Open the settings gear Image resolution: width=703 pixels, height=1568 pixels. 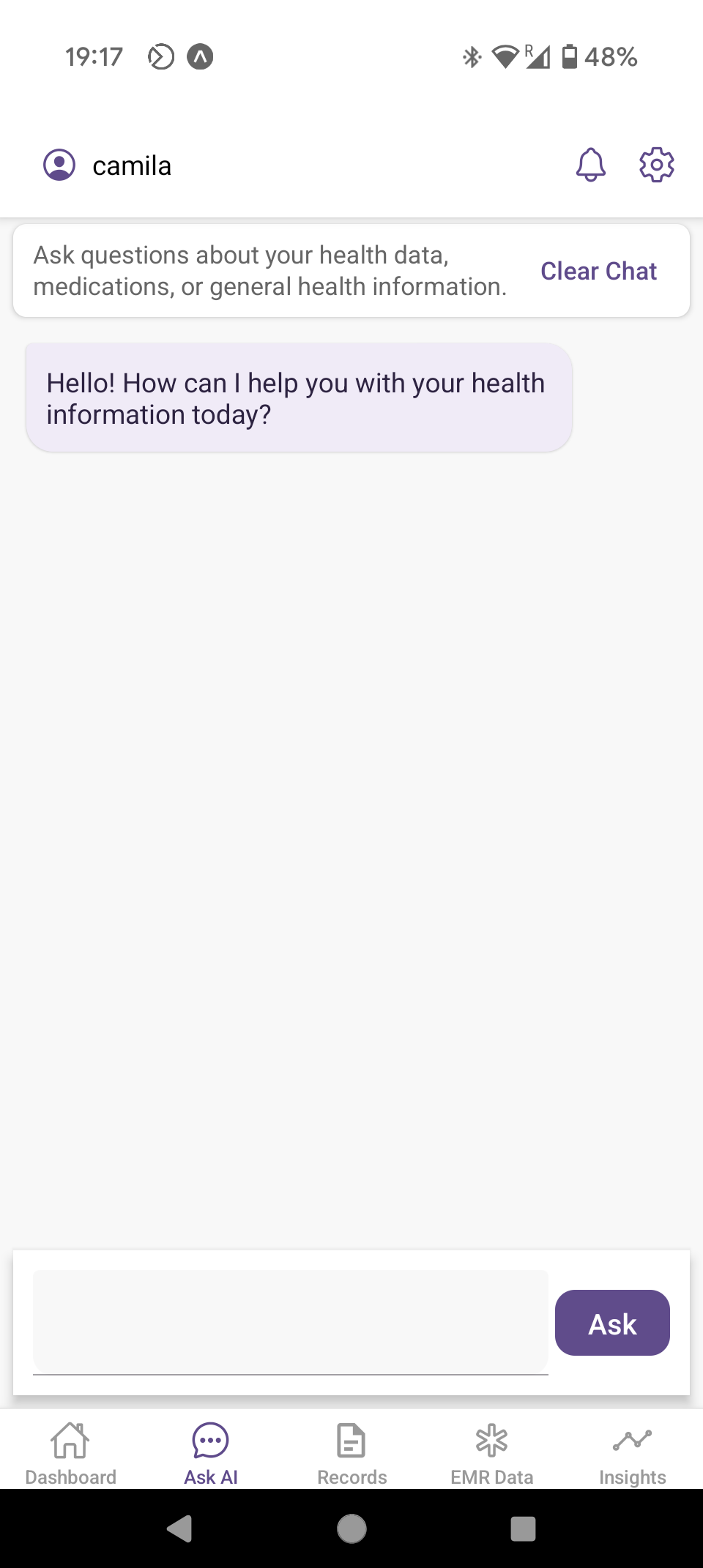click(656, 165)
